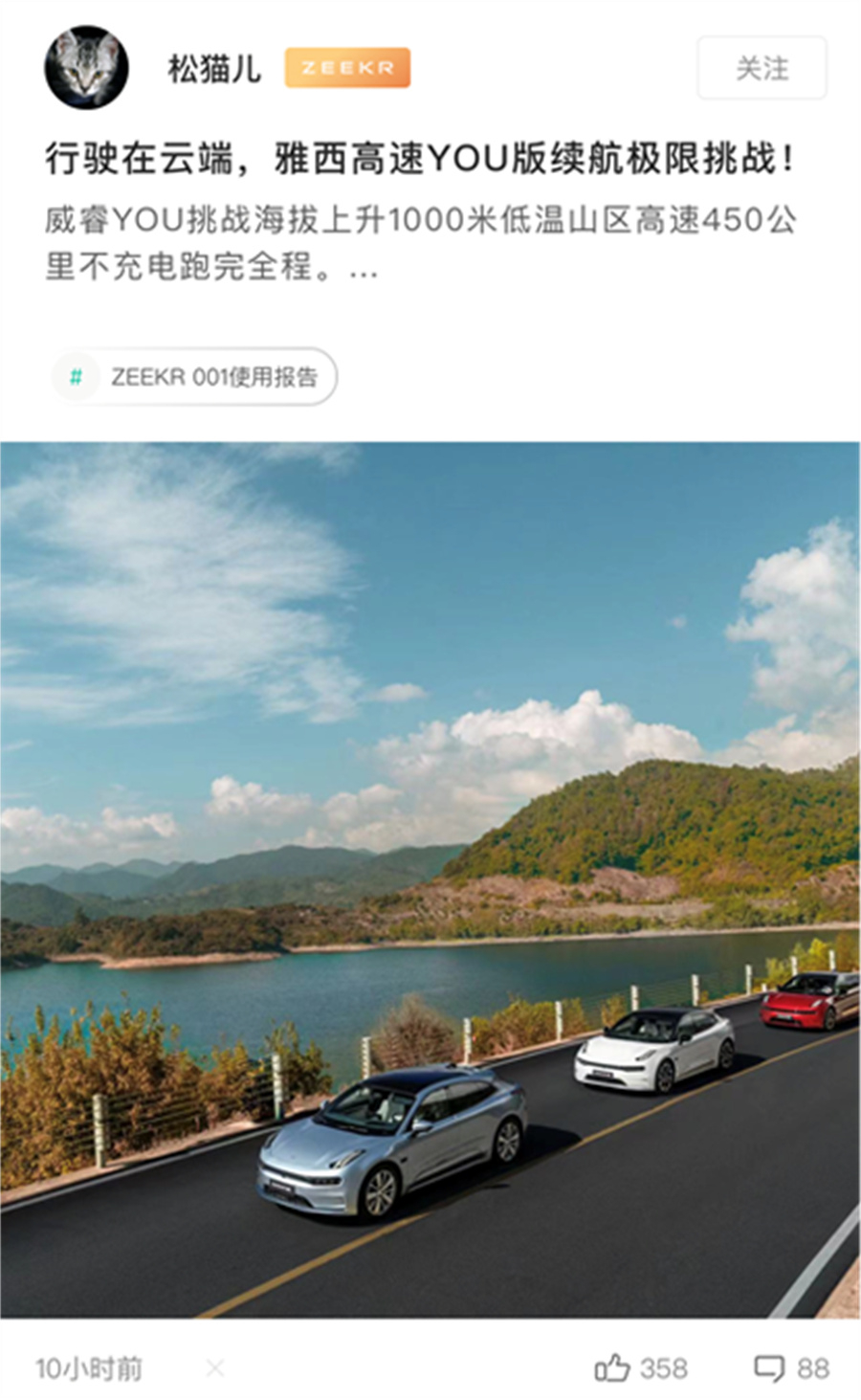Dismiss this post with the X icon
Viewport: 861px width, 1400px height.
point(216,1368)
